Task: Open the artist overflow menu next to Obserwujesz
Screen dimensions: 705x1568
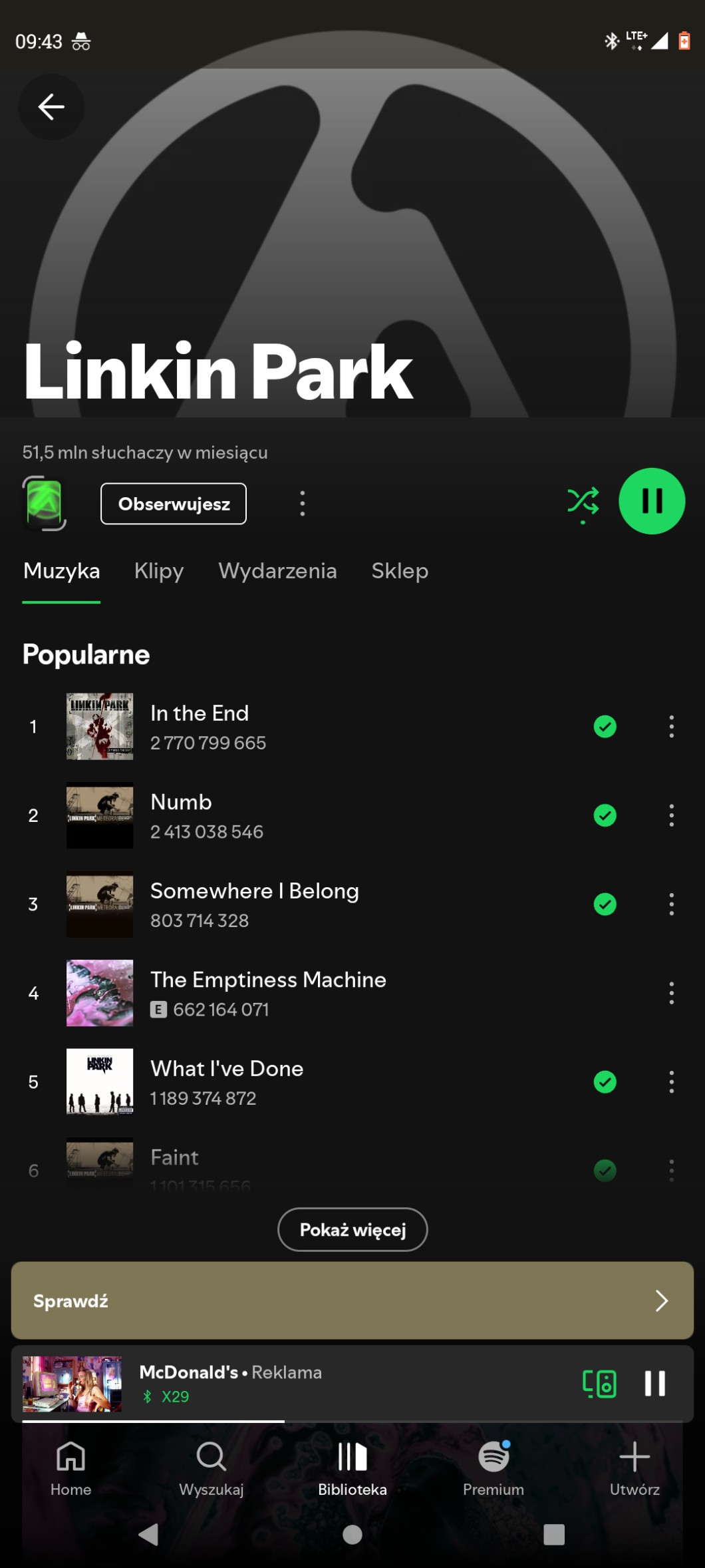Action: coord(303,504)
